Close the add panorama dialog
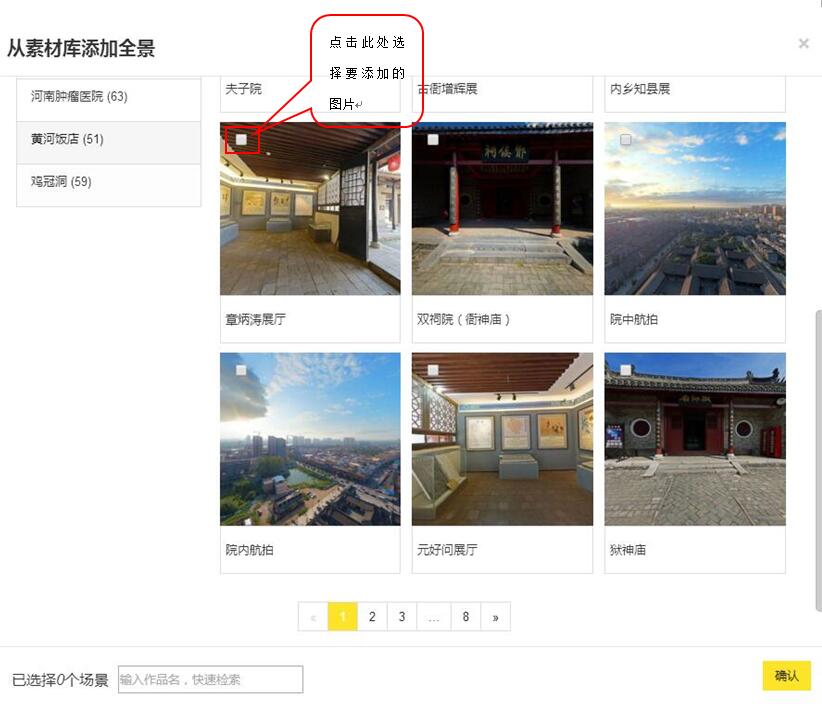The image size is (822, 725). point(803,44)
